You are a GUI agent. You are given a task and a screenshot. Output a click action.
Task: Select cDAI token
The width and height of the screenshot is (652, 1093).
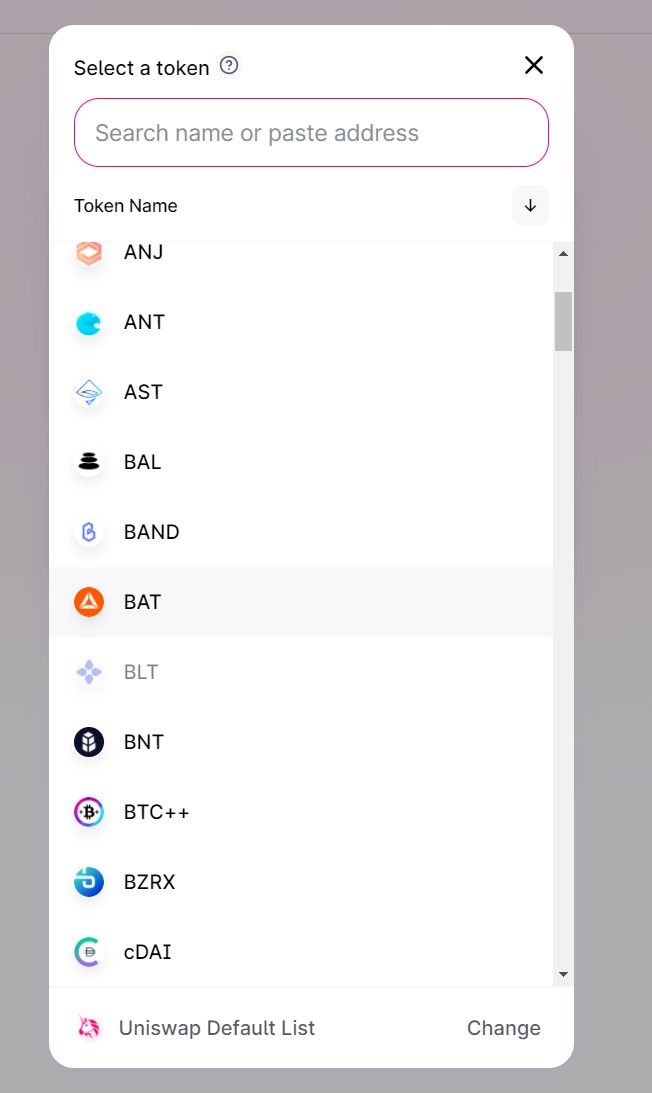click(x=147, y=952)
